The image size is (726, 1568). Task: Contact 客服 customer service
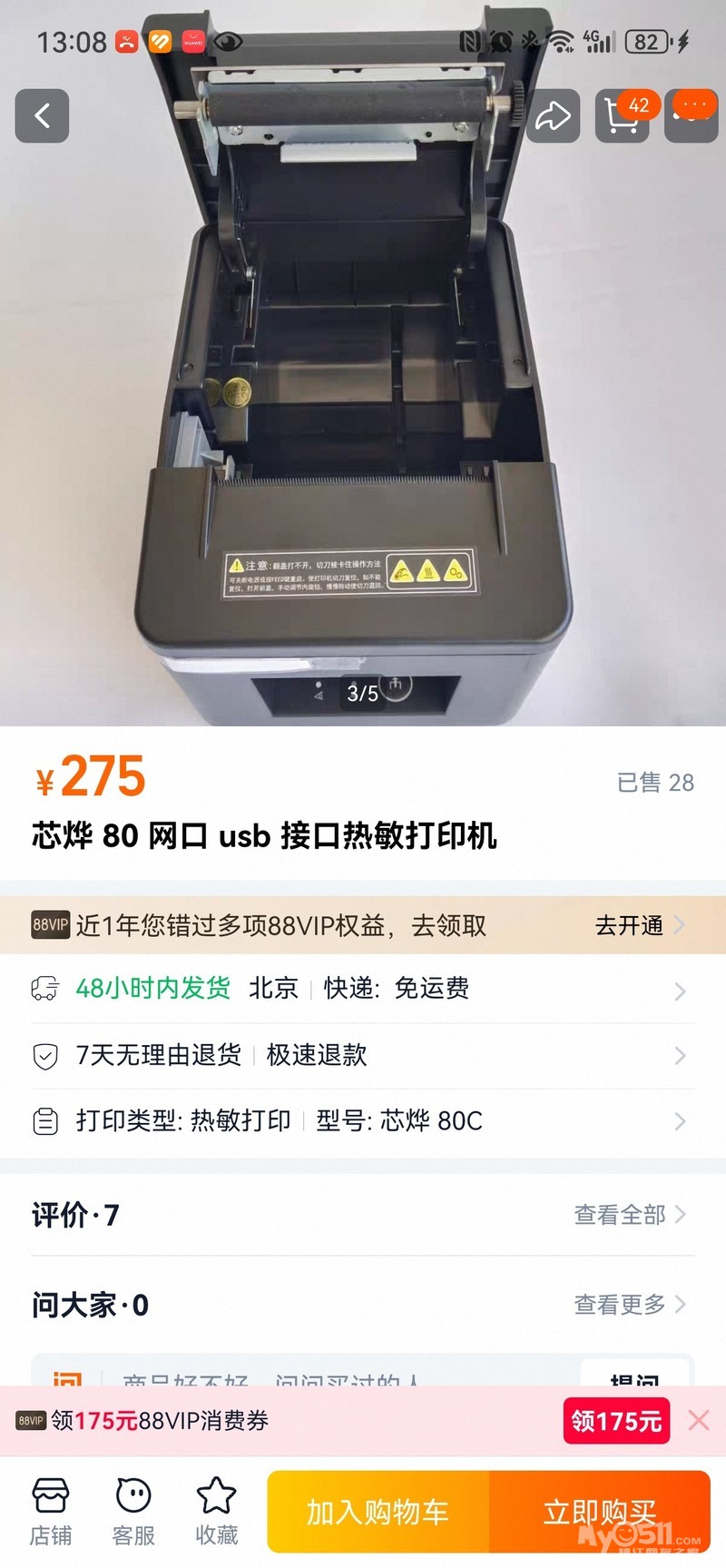pyautogui.click(x=133, y=1512)
